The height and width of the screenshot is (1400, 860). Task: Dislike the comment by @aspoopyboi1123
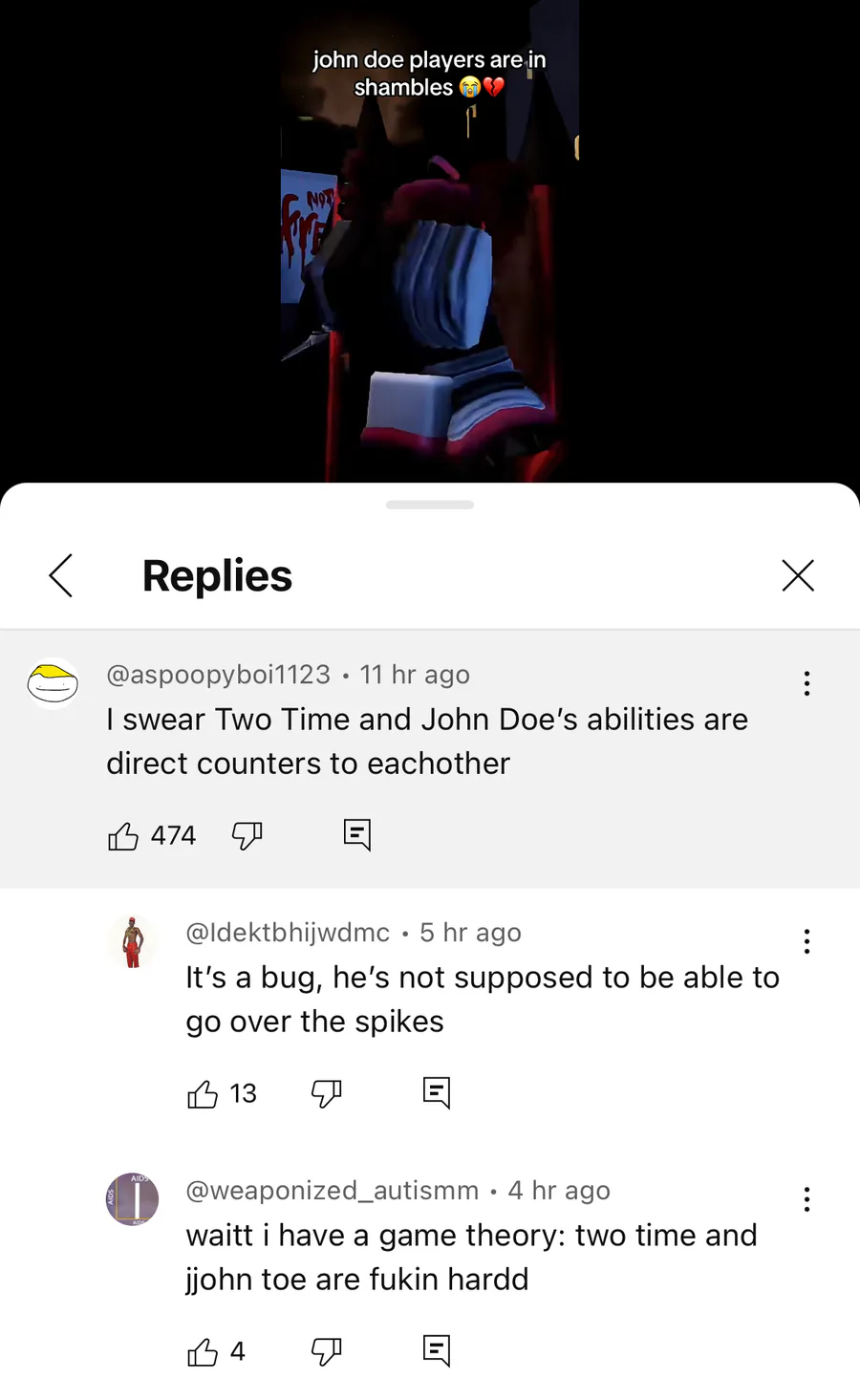point(247,836)
